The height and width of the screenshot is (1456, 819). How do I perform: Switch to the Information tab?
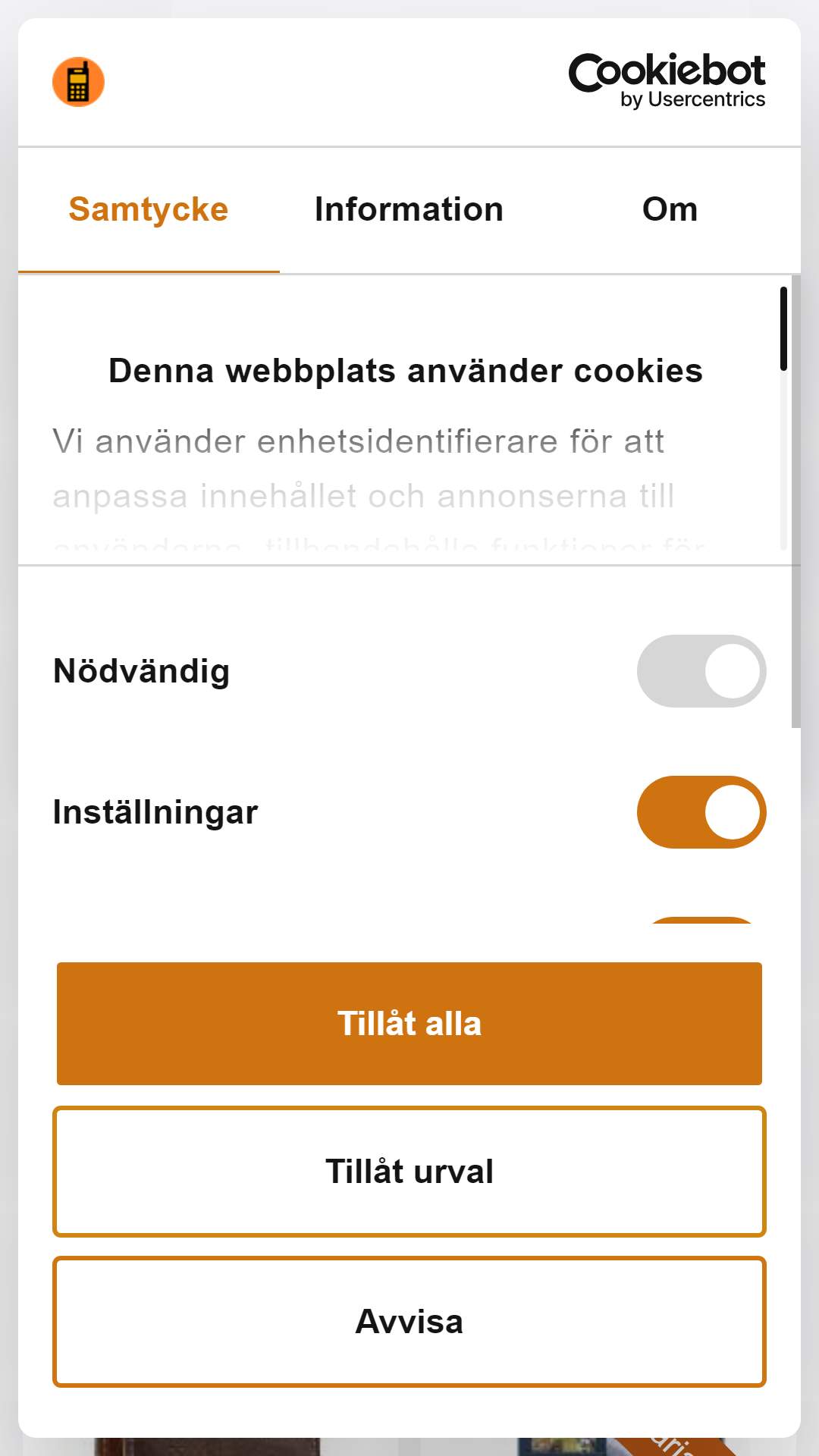409,209
